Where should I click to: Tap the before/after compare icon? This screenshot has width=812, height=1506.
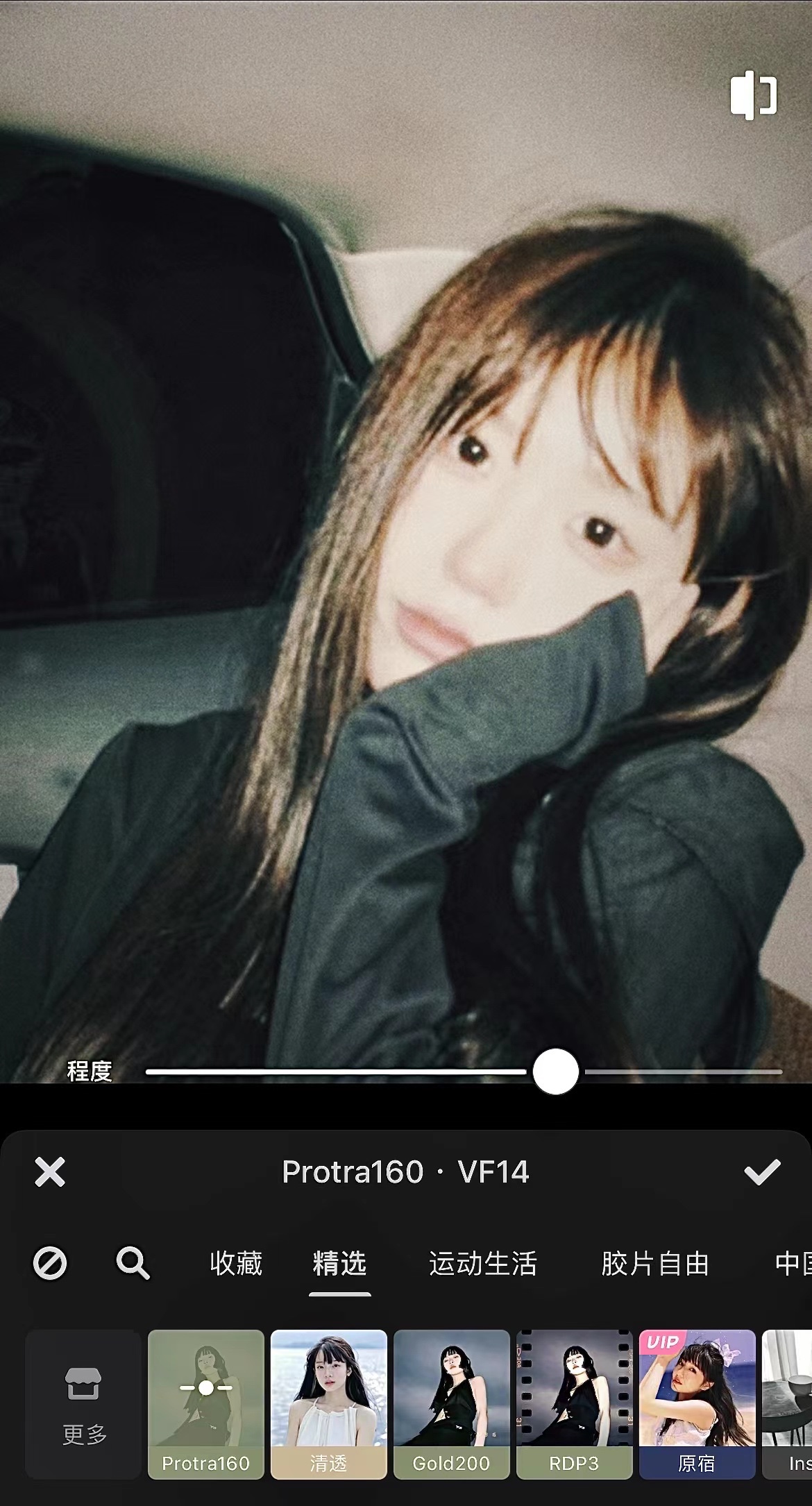(753, 95)
